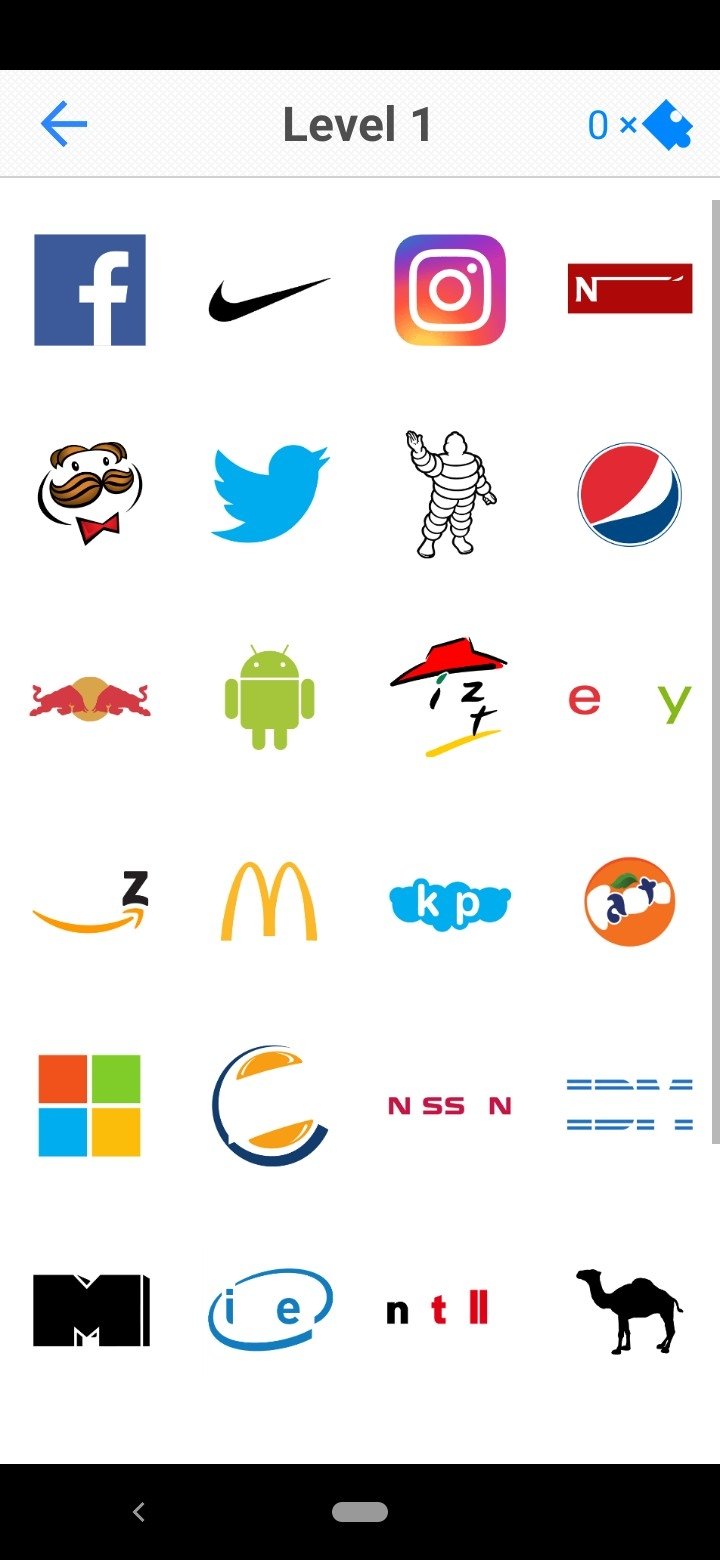The width and height of the screenshot is (720, 1560).
Task: Go back using the blue arrow
Action: coord(64,125)
